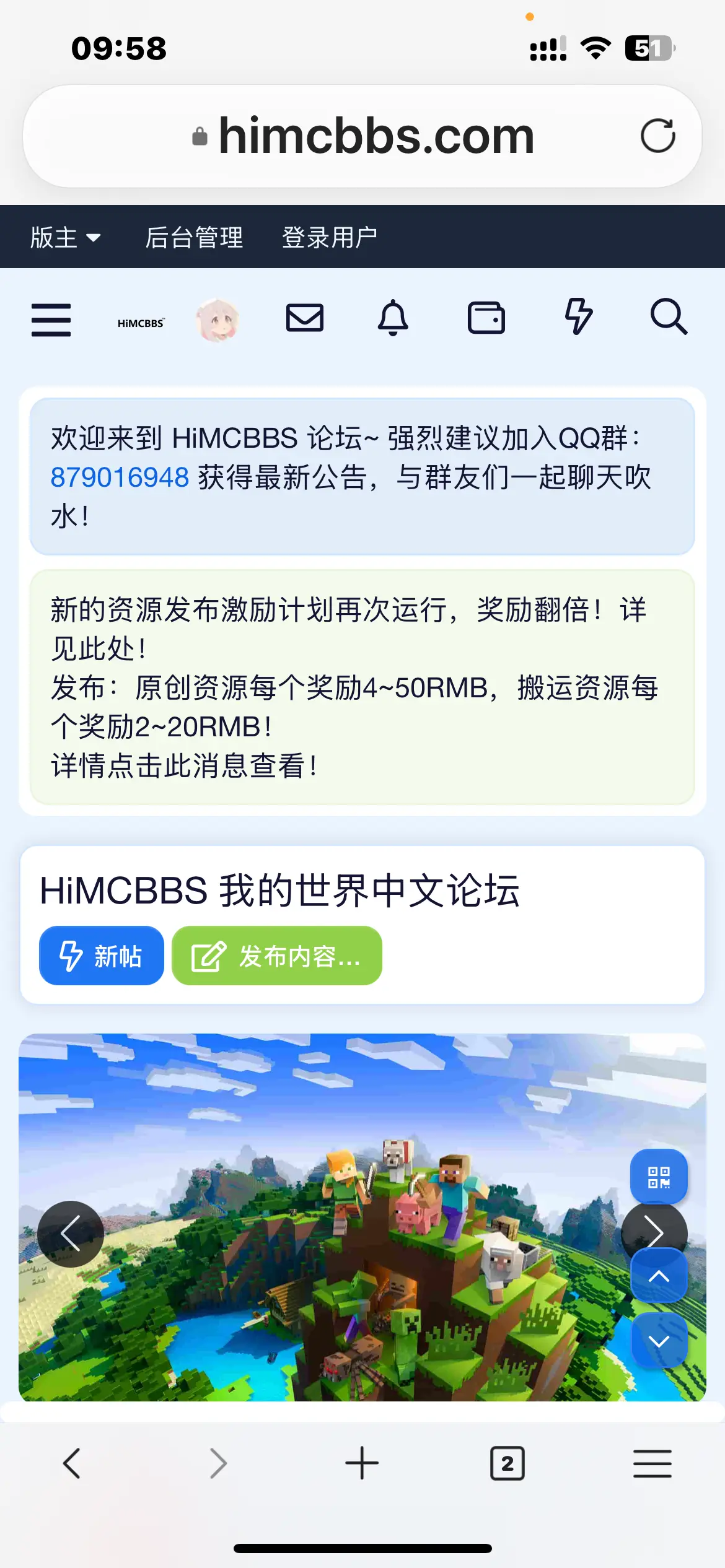725x1568 pixels.
Task: Open the notifications bell
Action: tap(393, 318)
